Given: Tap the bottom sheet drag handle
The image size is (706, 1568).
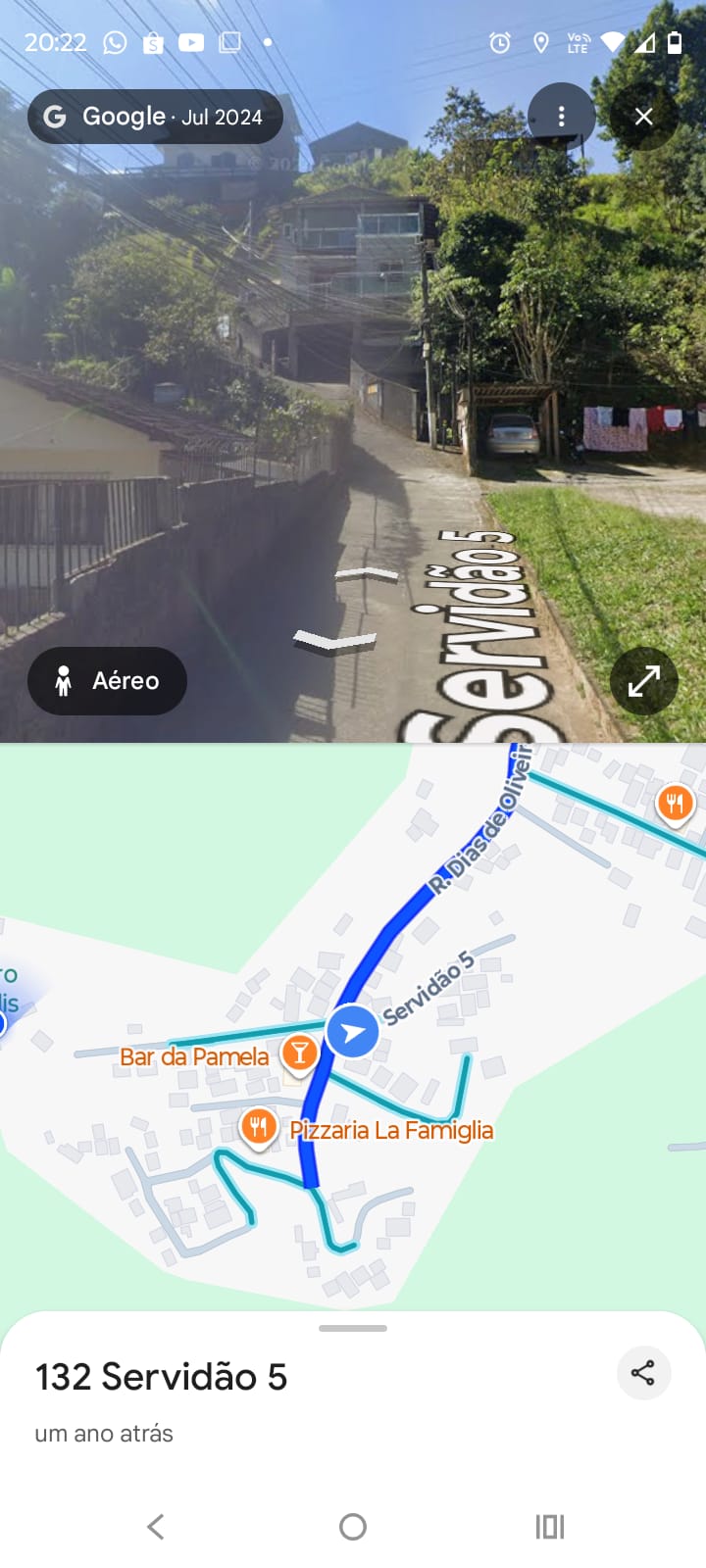Looking at the screenshot, I should tap(353, 1328).
